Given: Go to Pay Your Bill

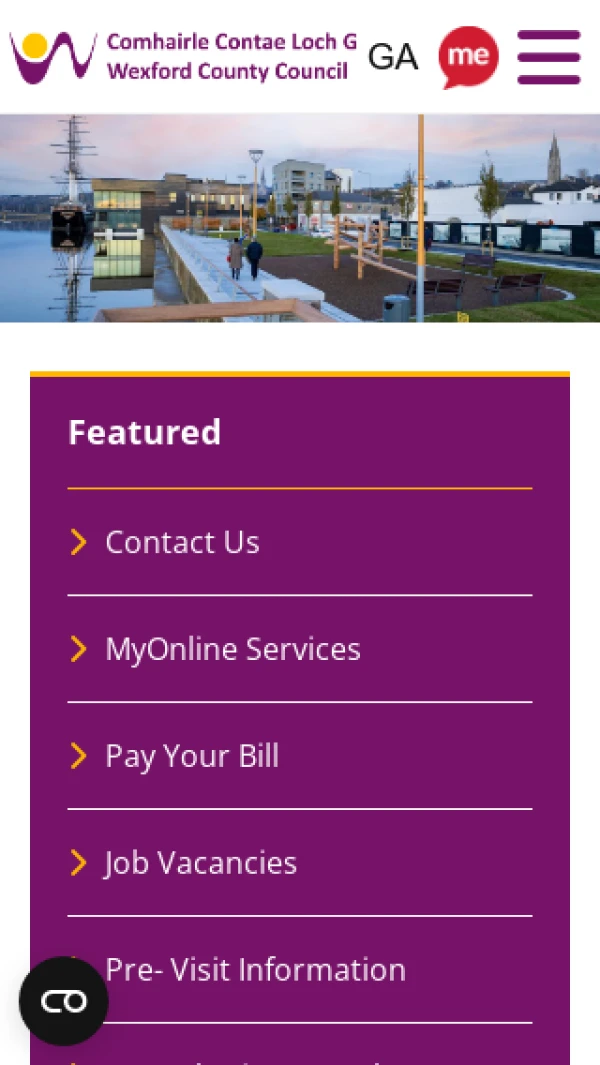Looking at the screenshot, I should click(x=192, y=756).
